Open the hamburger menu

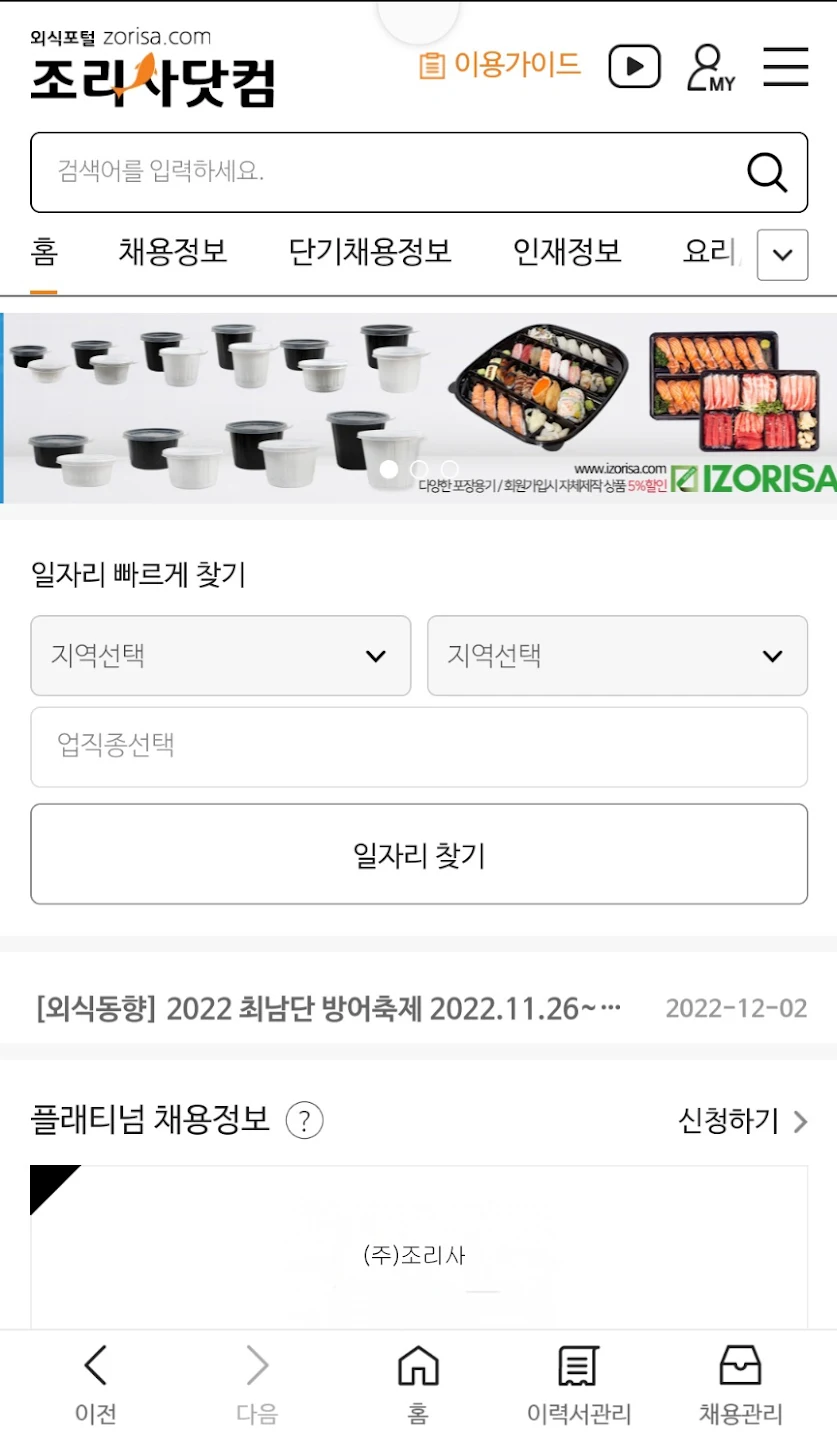coord(786,68)
